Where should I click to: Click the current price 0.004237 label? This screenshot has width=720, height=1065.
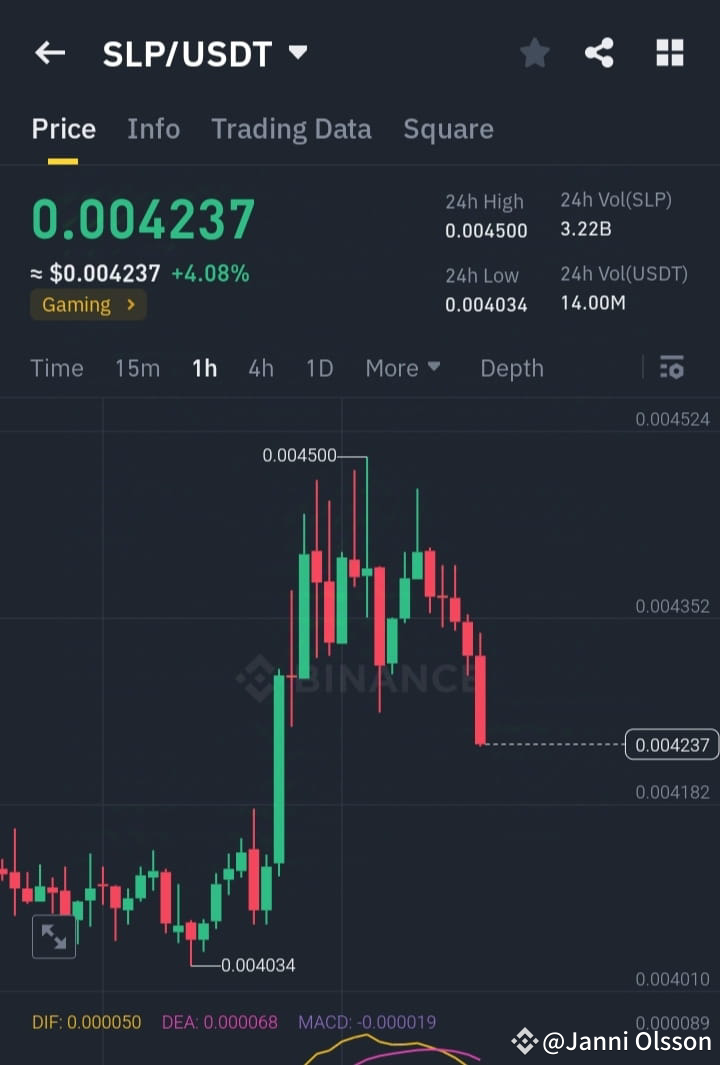672,744
